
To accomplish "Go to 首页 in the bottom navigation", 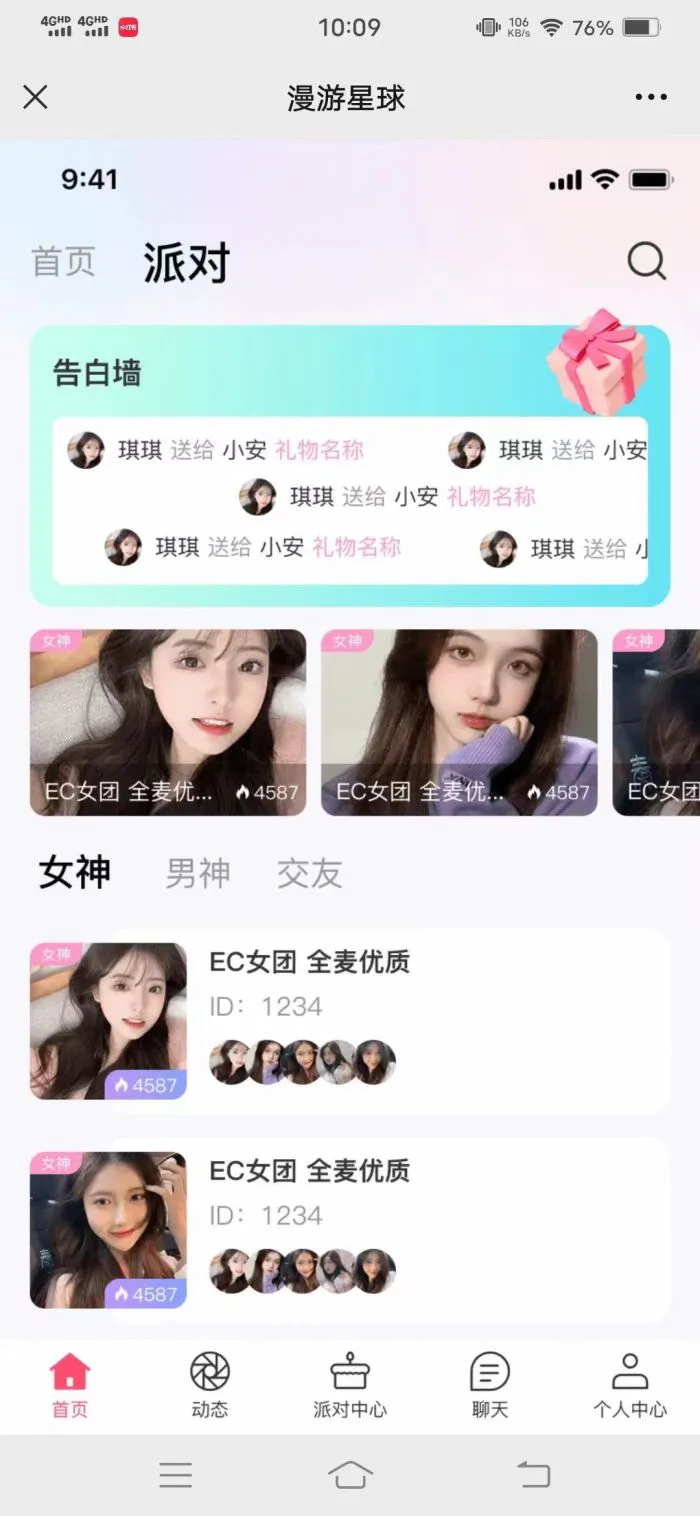I will (x=70, y=1385).
